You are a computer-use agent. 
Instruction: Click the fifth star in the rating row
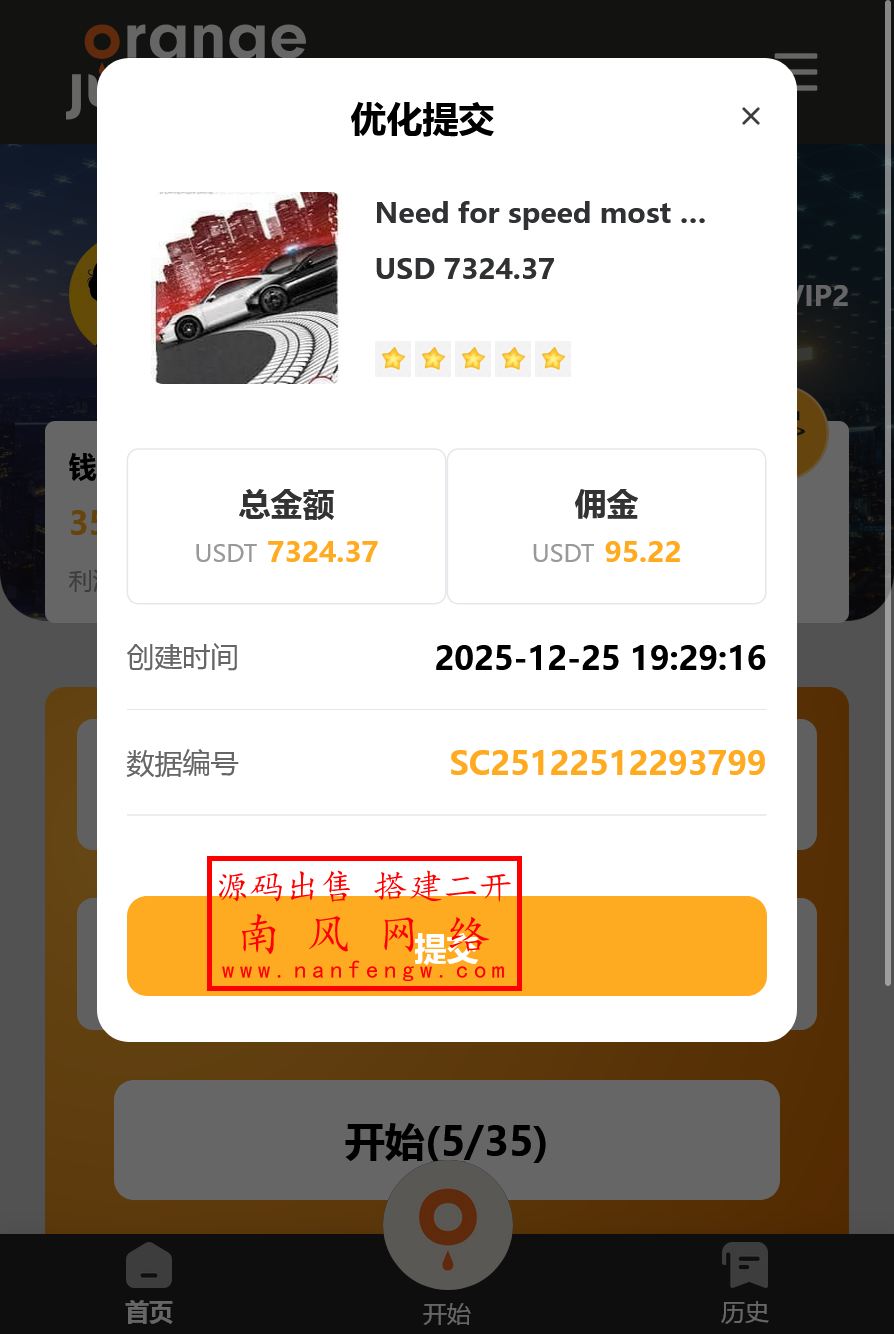(x=553, y=358)
